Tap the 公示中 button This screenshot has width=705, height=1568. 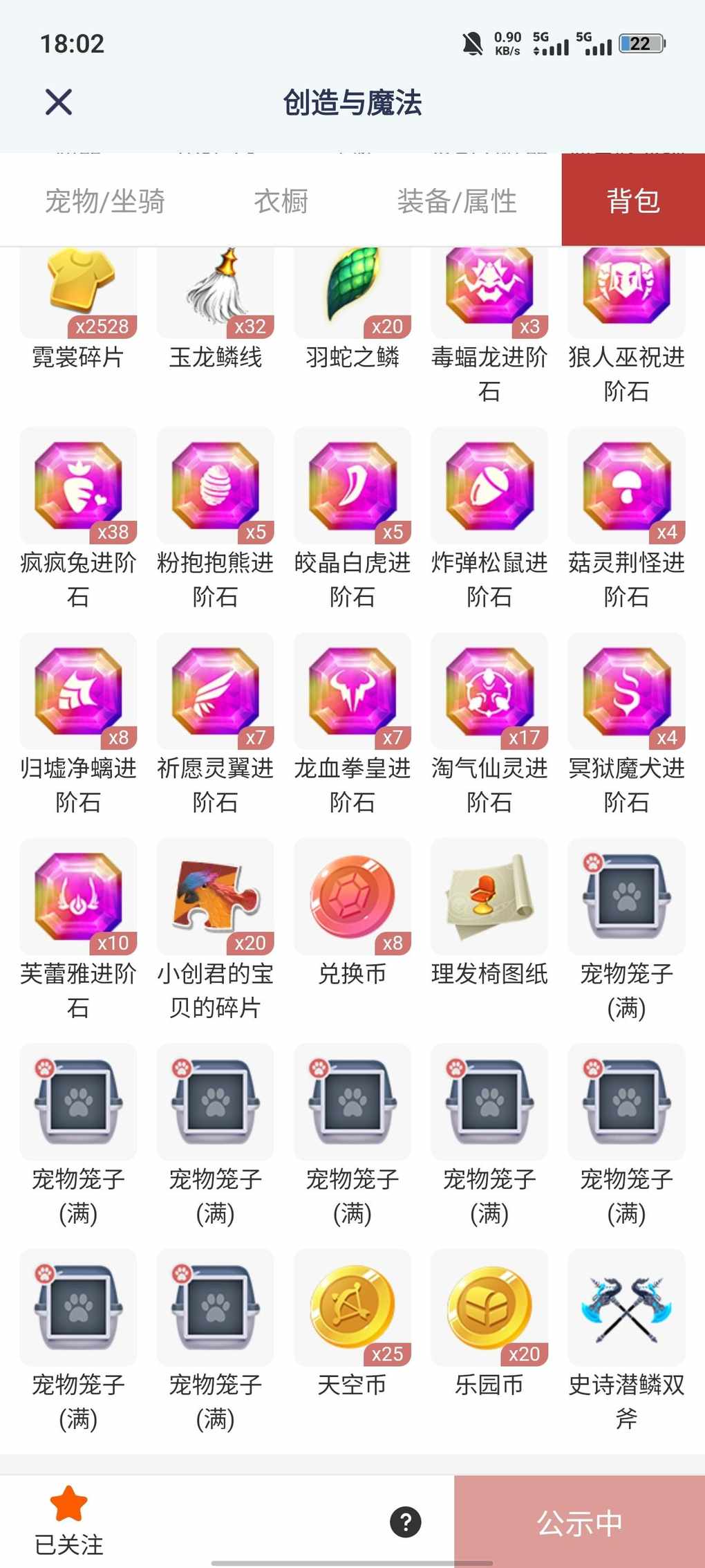[579, 1522]
